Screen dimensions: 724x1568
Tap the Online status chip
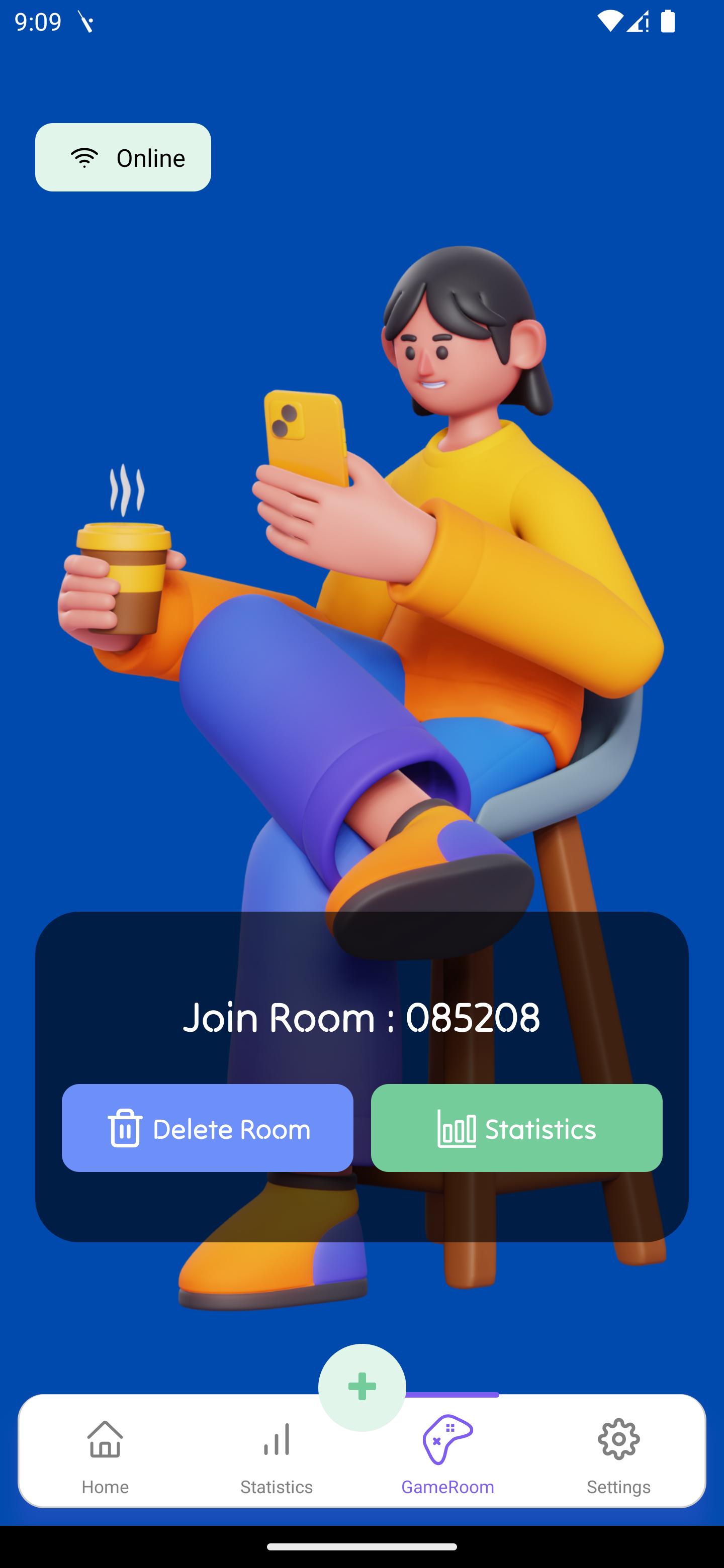point(123,158)
